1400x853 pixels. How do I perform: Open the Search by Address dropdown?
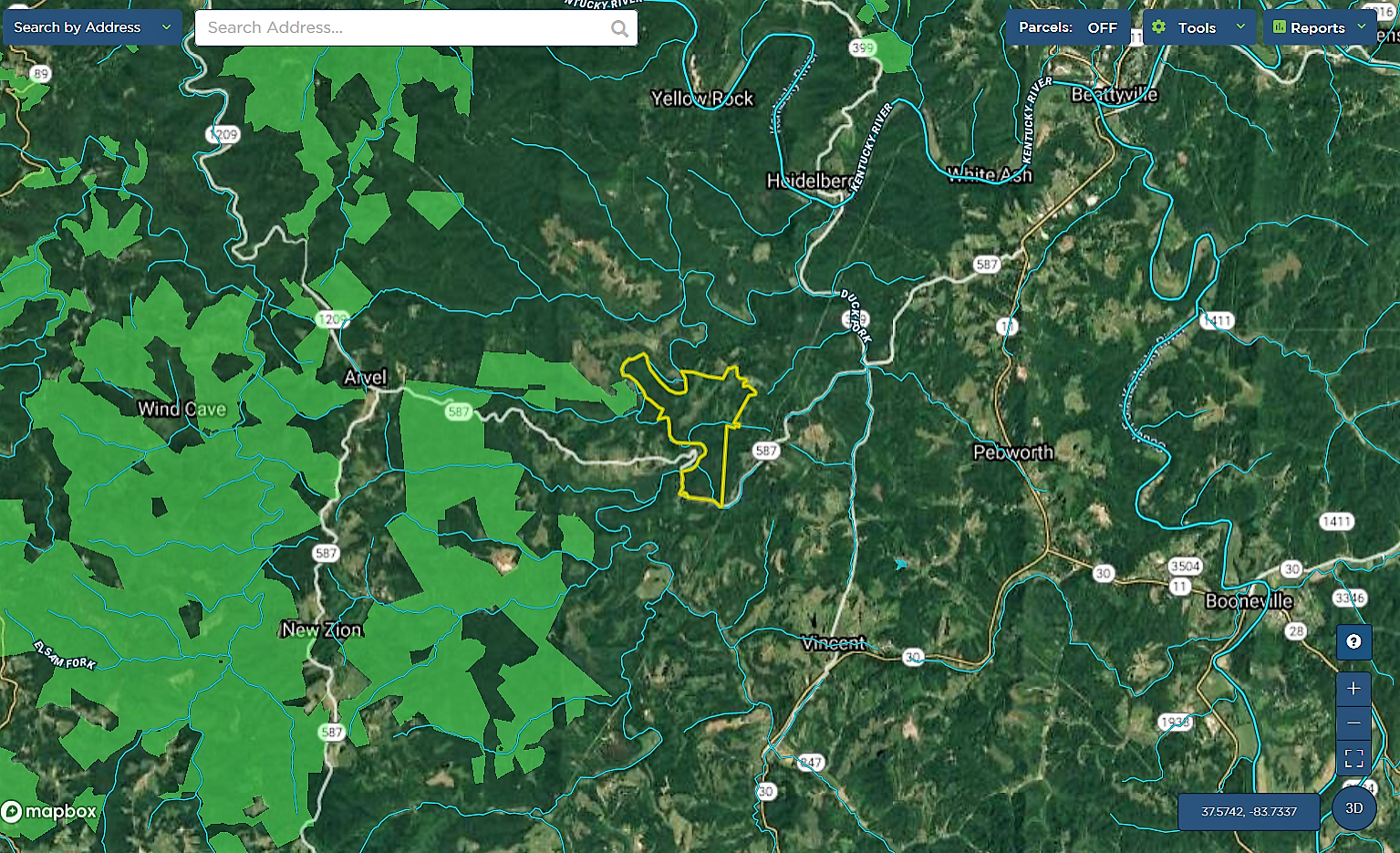pos(92,27)
